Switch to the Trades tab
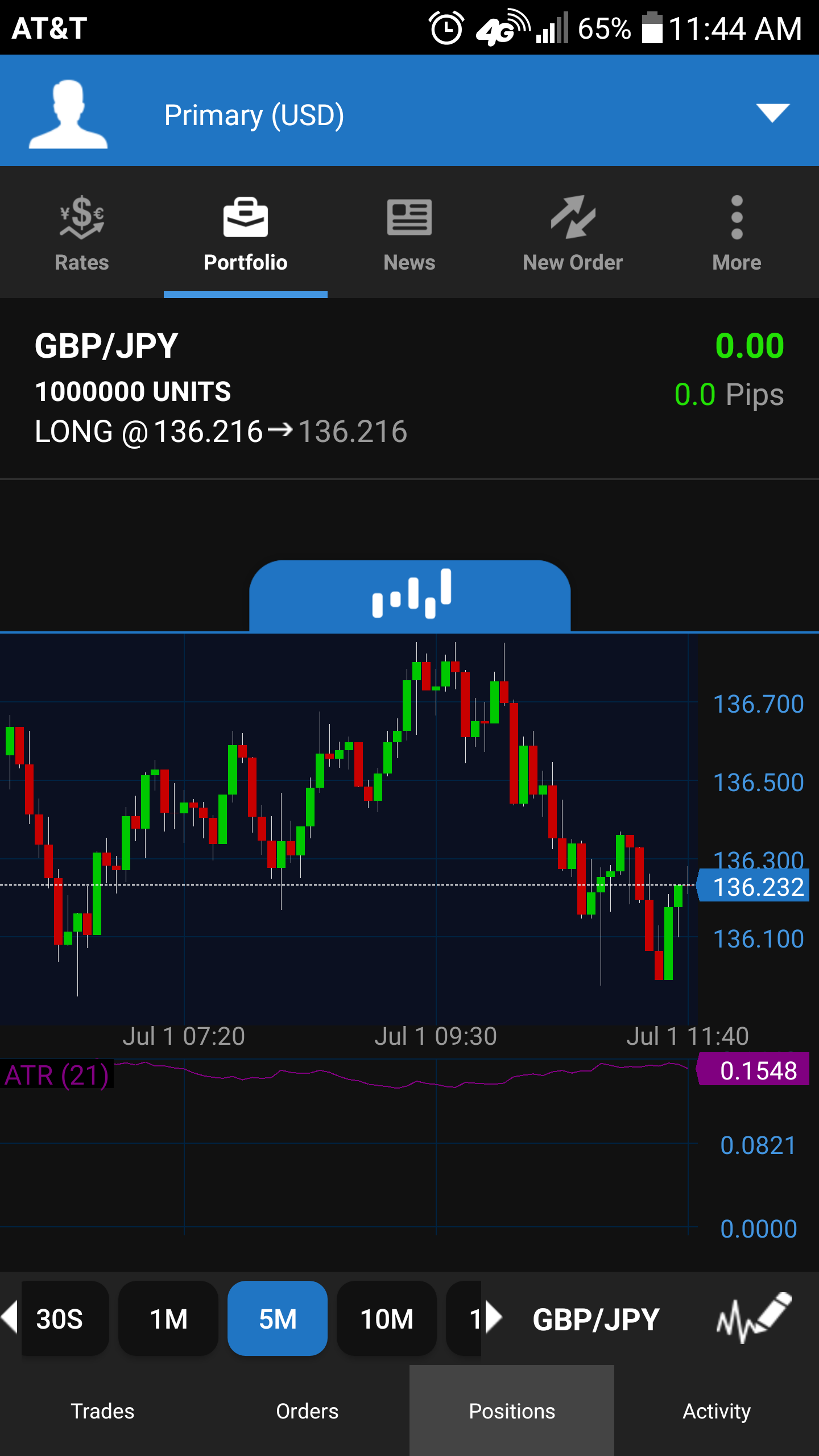 [x=102, y=1411]
